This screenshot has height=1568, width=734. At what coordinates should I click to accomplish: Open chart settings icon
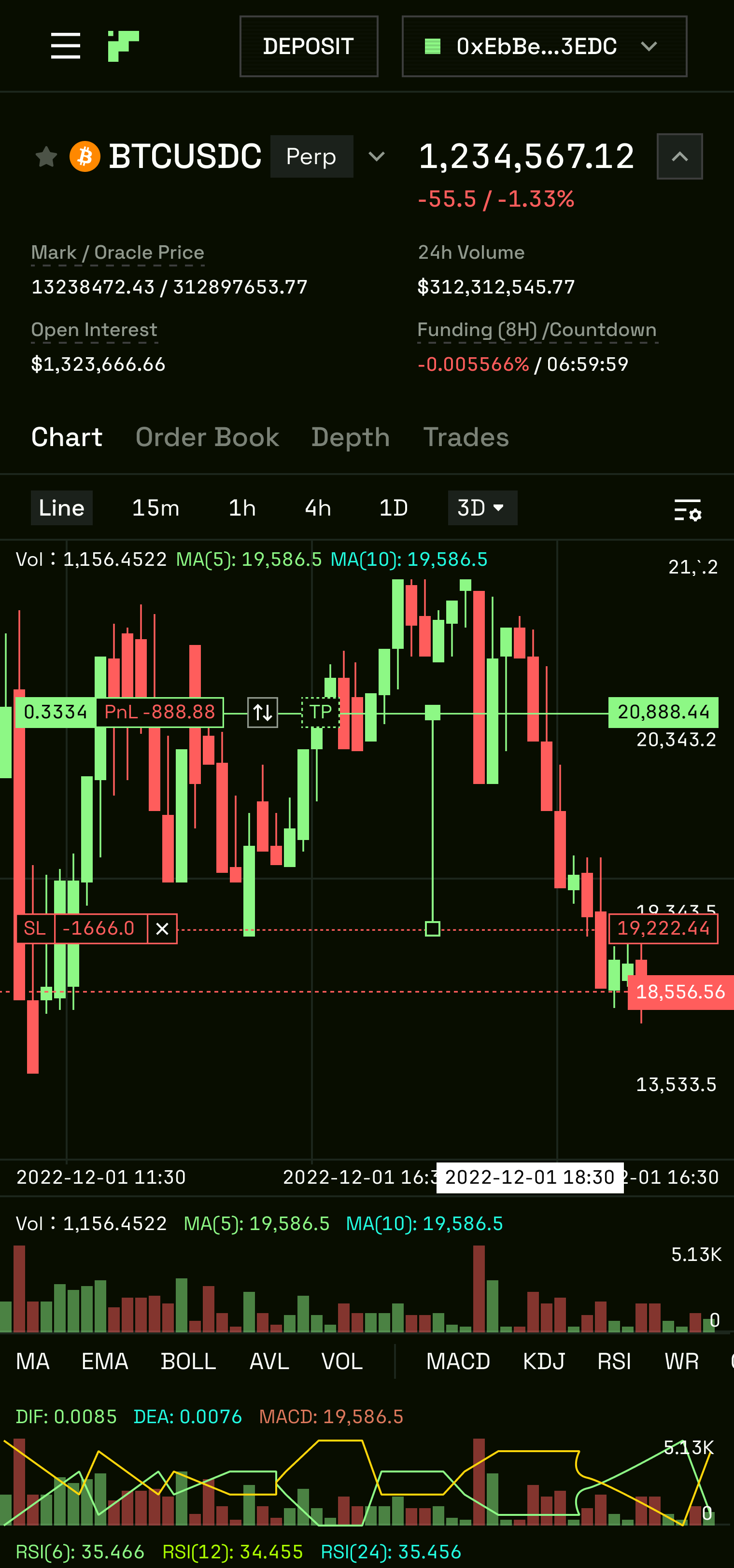tap(688, 510)
